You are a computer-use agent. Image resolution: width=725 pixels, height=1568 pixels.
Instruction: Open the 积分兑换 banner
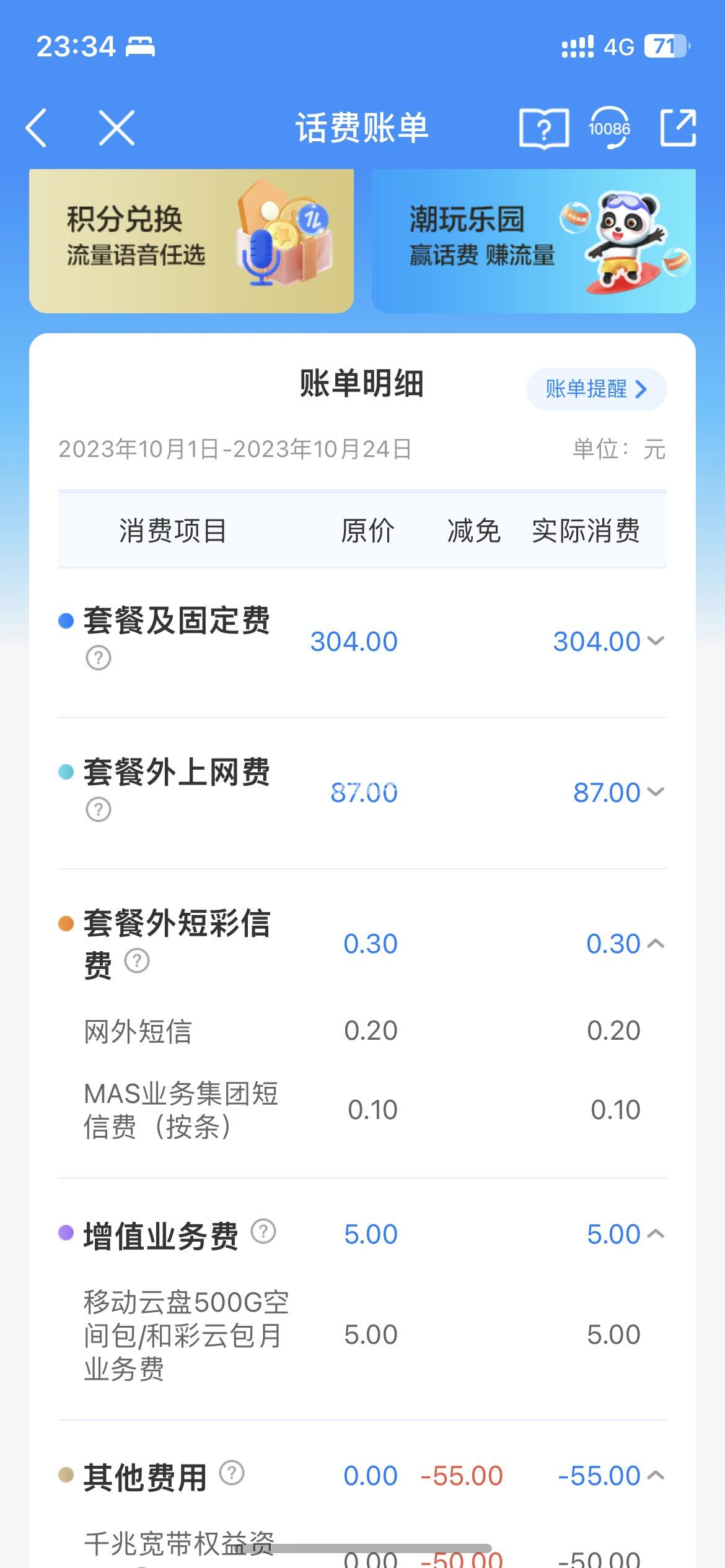[x=191, y=241]
